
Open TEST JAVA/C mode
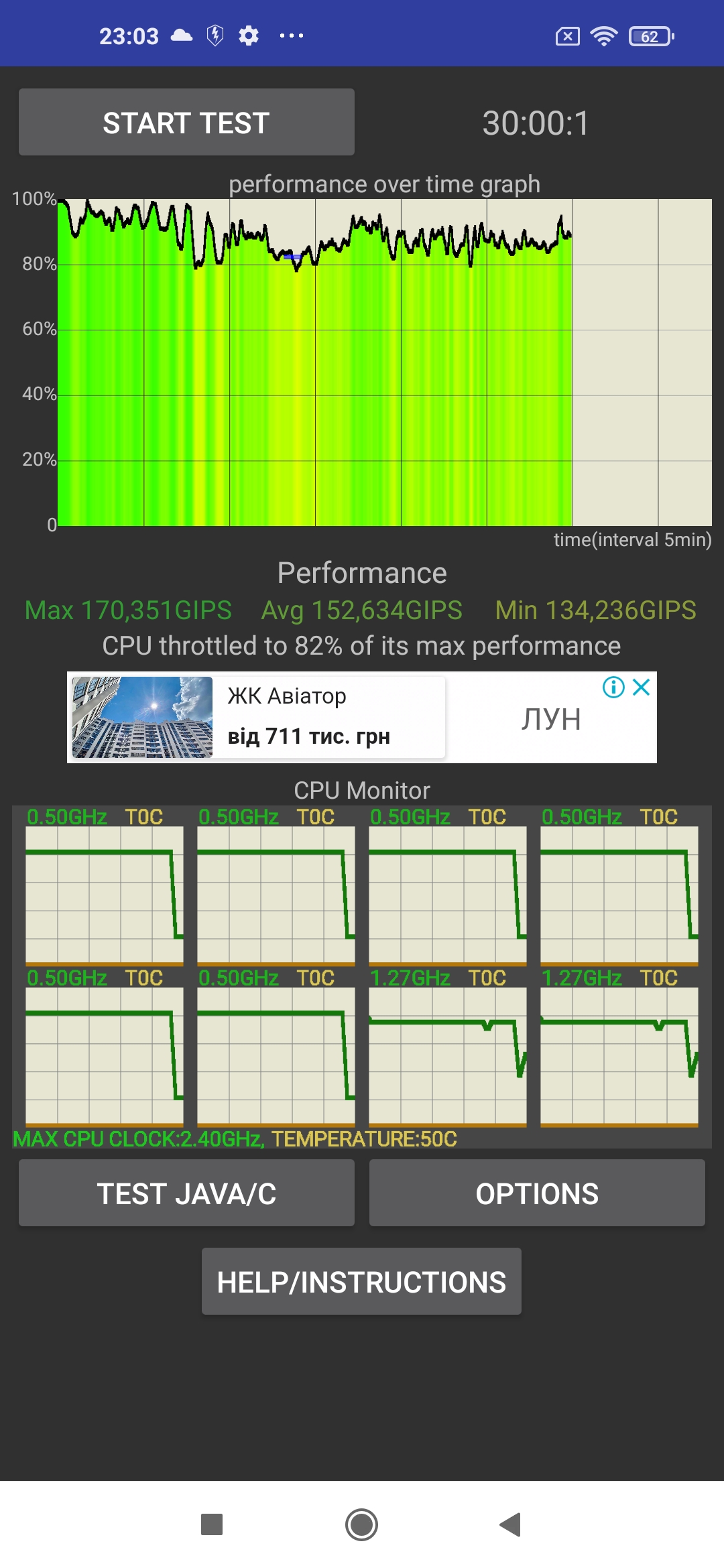[186, 1193]
